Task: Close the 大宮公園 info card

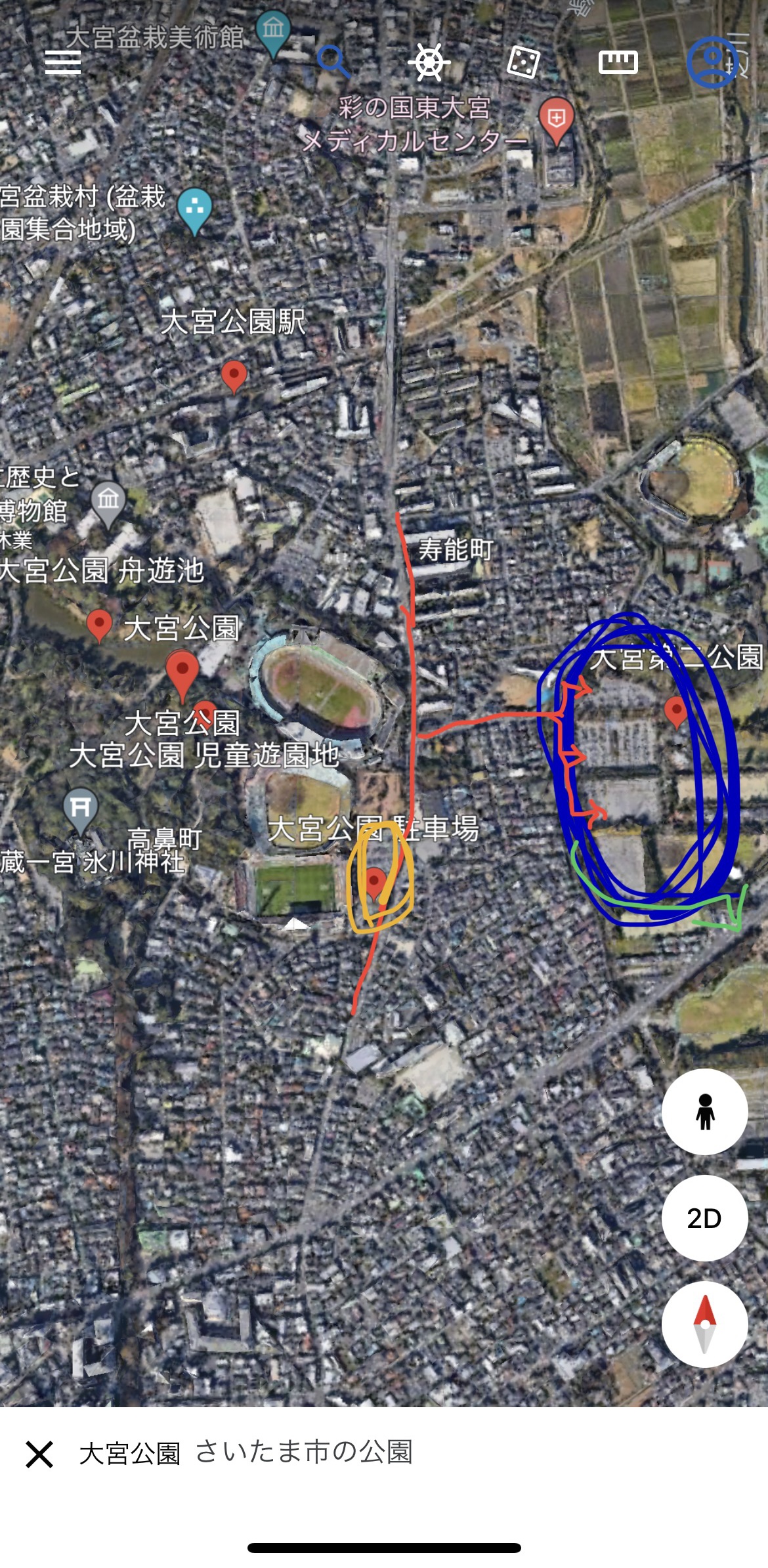Action: tap(39, 1454)
